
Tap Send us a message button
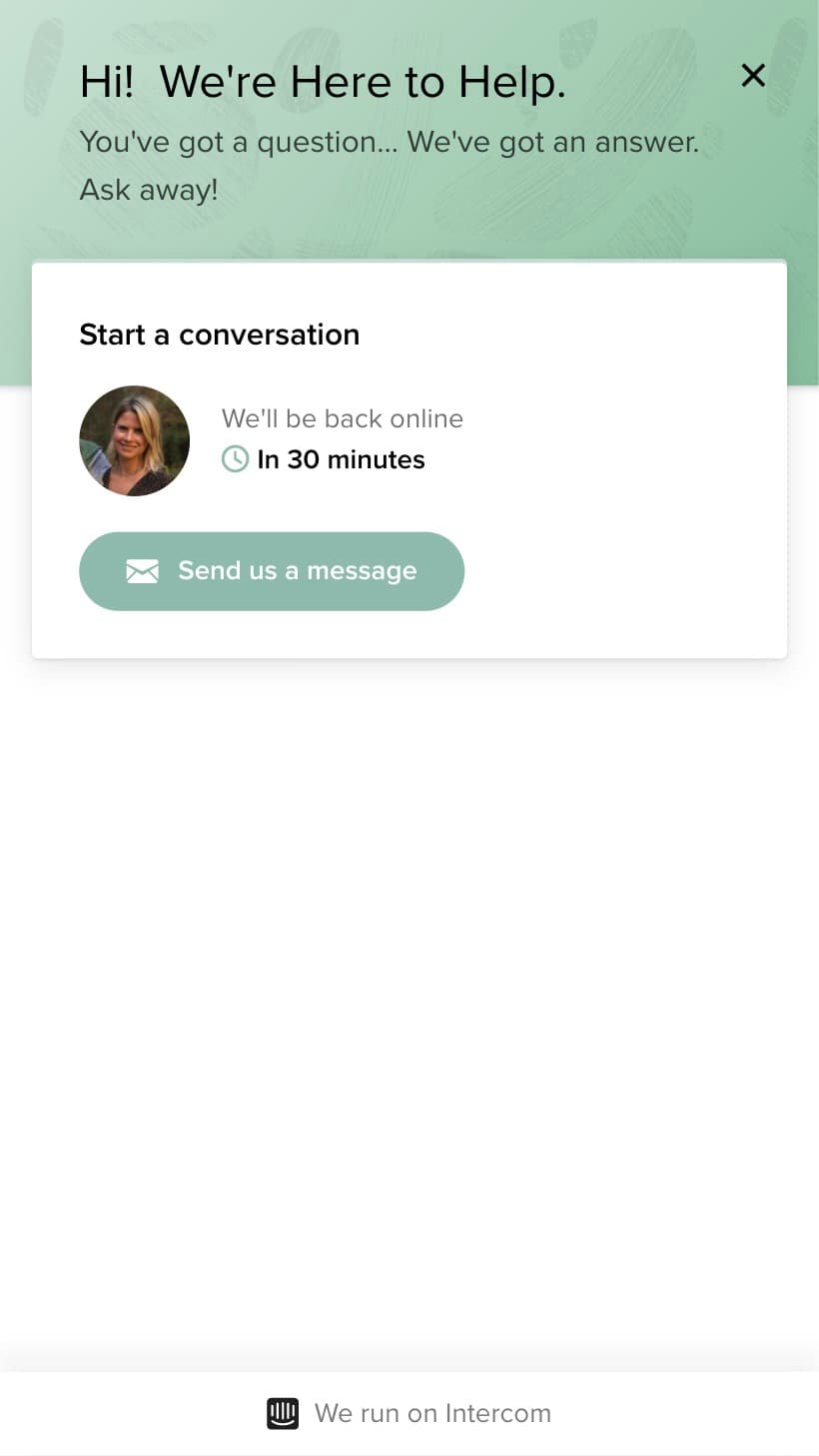tap(272, 571)
